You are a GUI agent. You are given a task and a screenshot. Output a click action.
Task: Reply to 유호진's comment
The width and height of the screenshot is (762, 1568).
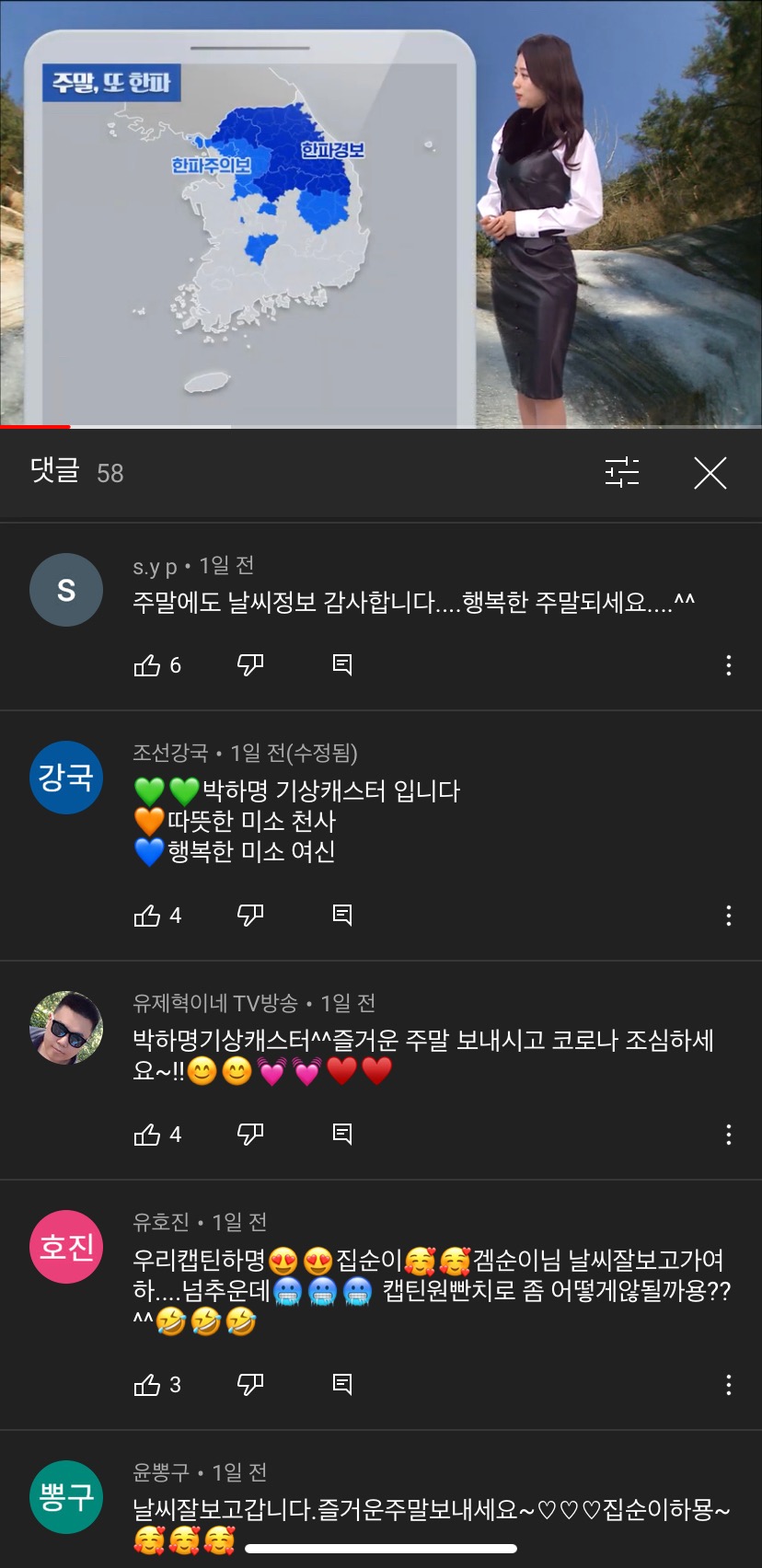(342, 1385)
